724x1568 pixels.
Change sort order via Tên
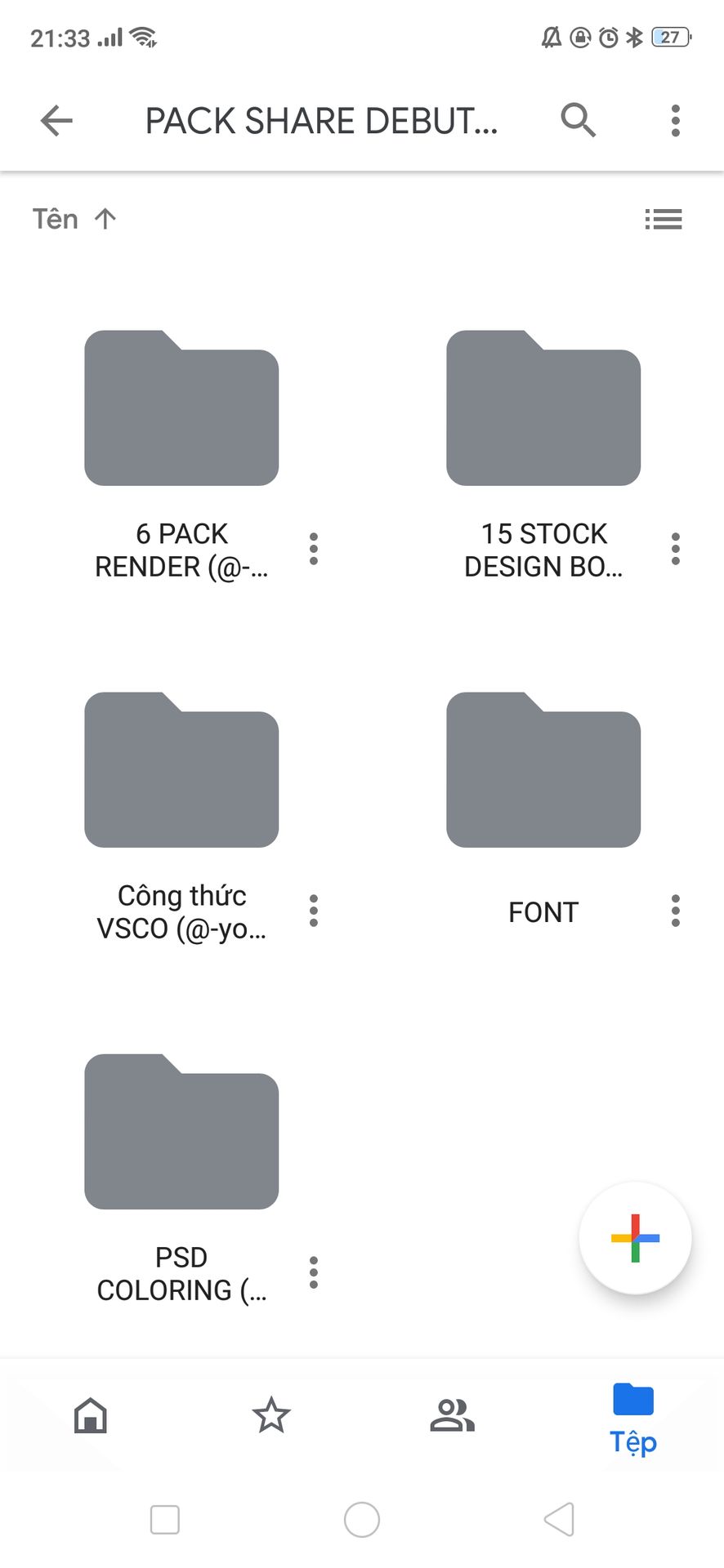pyautogui.click(x=74, y=219)
